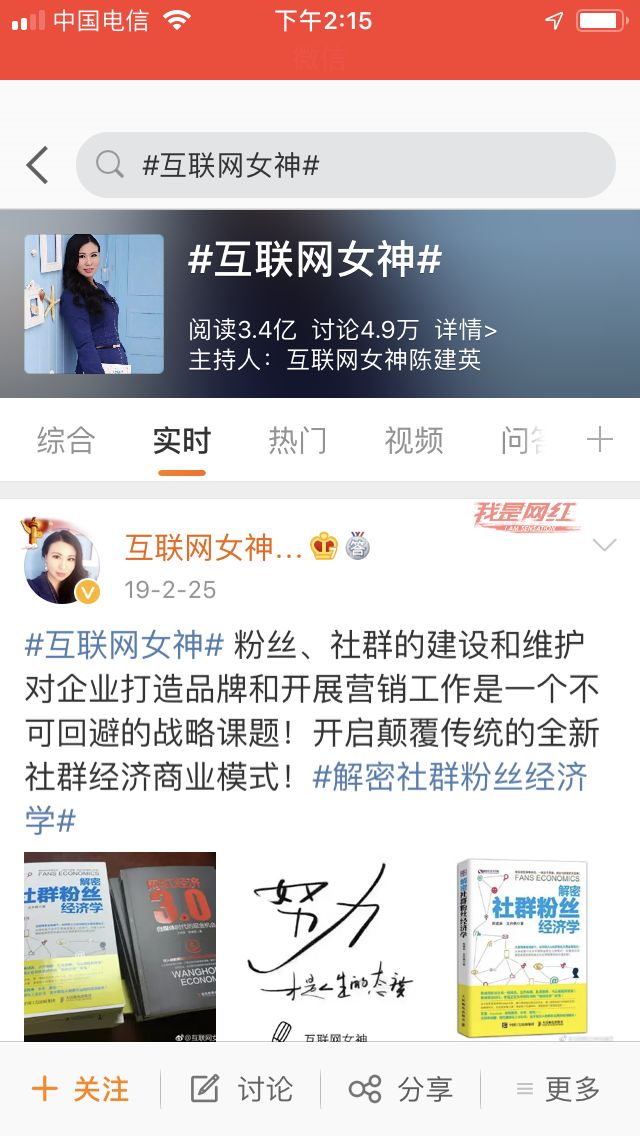The width and height of the screenshot is (640, 1136).
Task: Open the #解密社群粉丝经济学# hashtag link
Action: click(x=450, y=777)
